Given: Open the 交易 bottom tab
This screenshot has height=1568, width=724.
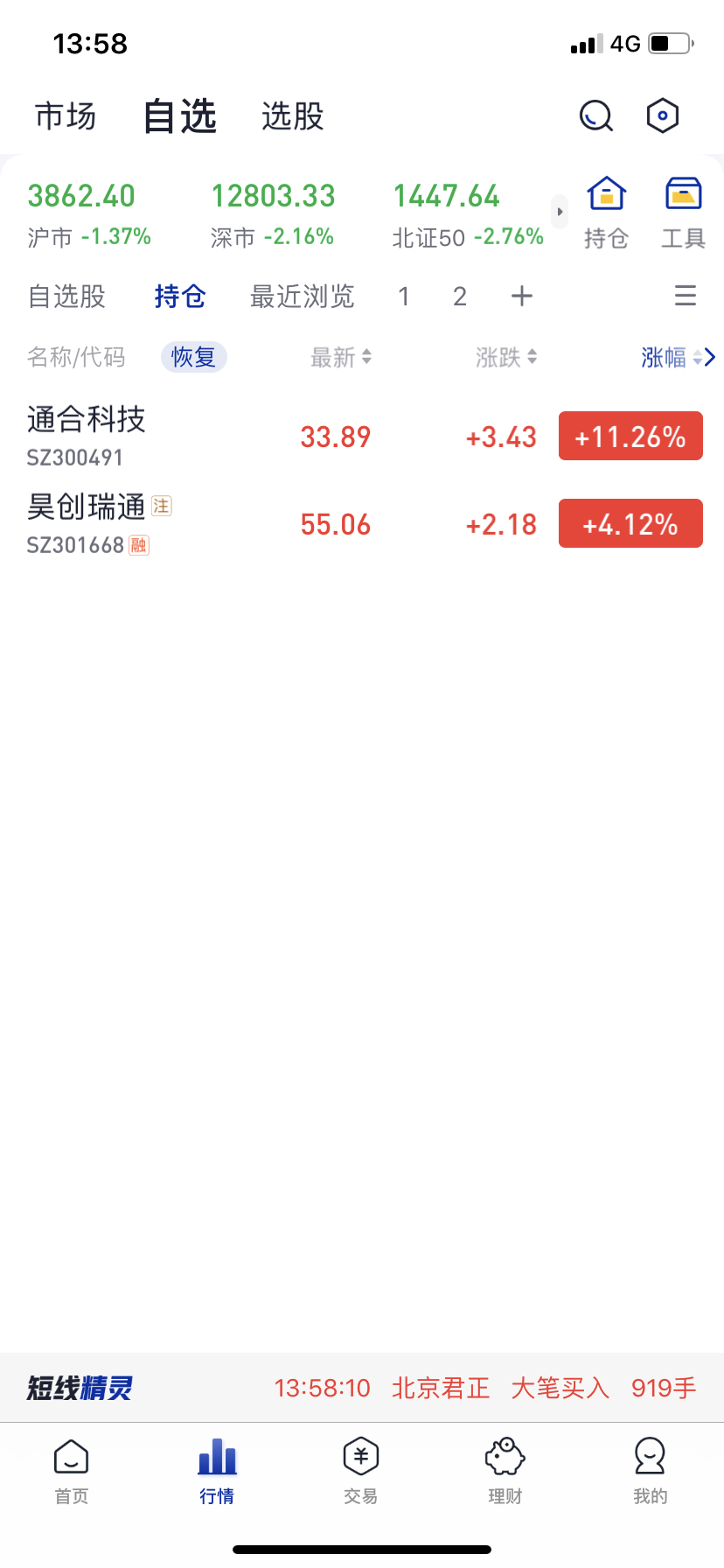Looking at the screenshot, I should 361,1472.
